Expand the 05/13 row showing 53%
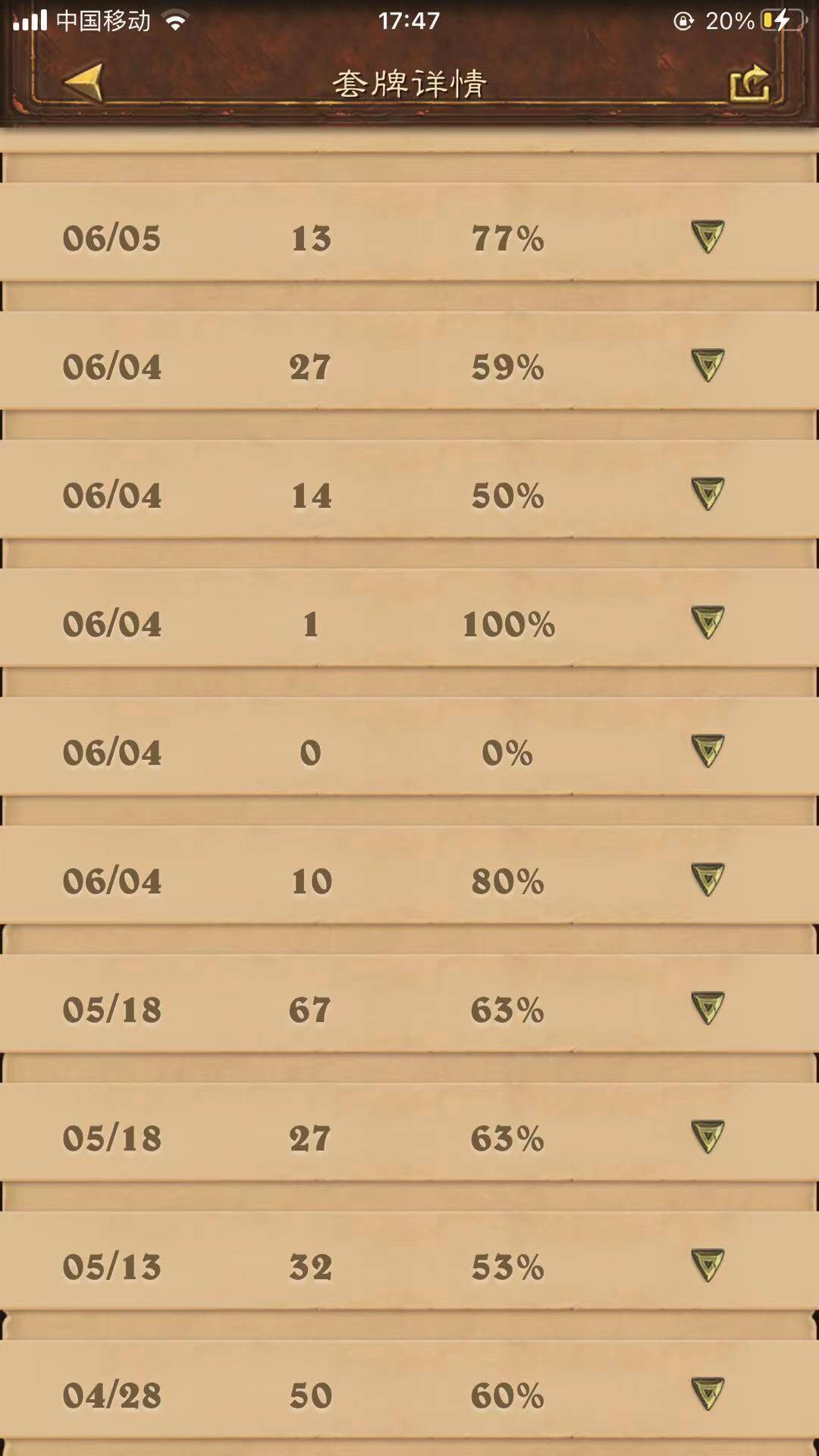Image resolution: width=819 pixels, height=1456 pixels. (708, 1266)
